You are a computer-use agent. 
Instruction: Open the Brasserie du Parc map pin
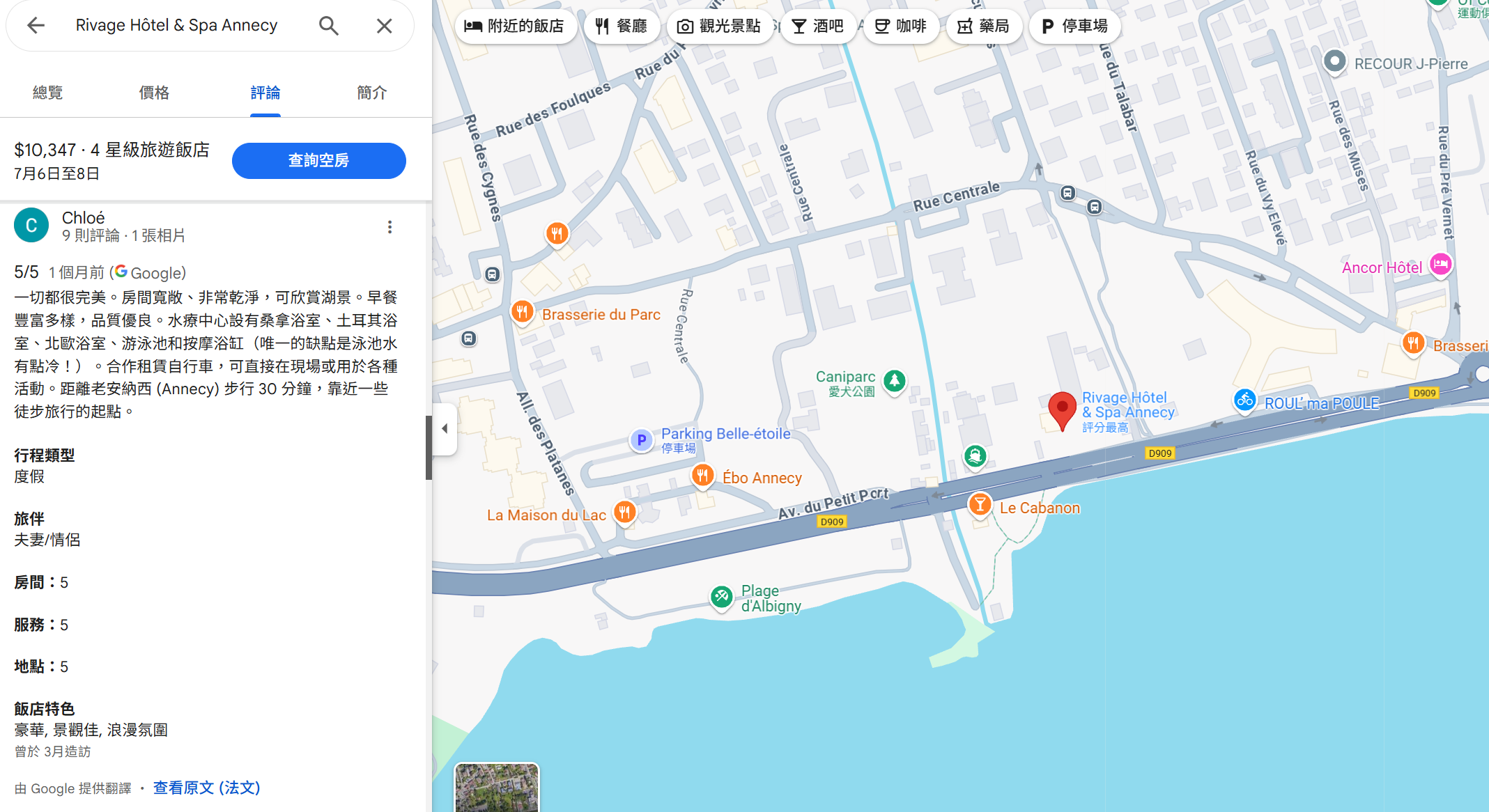522,312
